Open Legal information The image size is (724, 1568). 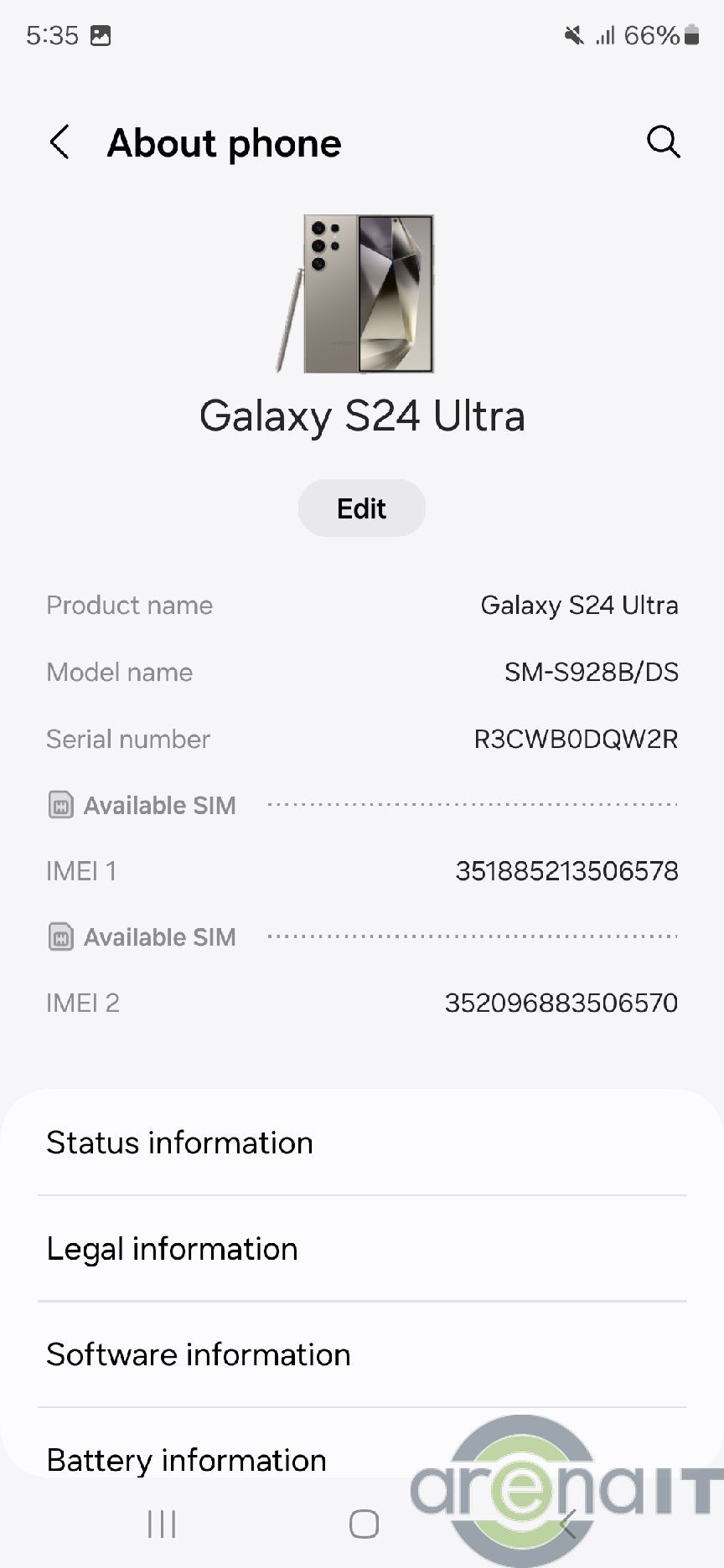[x=172, y=1249]
